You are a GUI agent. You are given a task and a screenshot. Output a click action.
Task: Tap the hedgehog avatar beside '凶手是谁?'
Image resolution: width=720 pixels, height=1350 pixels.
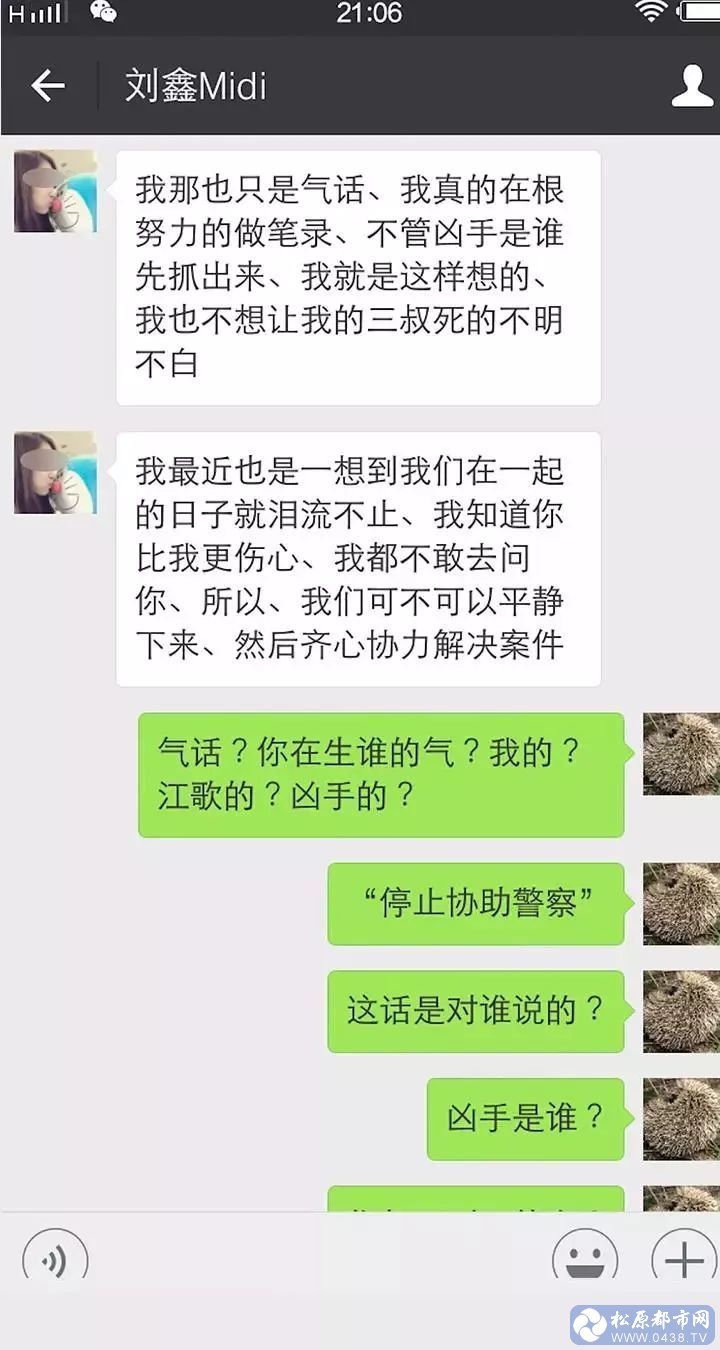click(x=680, y=1119)
